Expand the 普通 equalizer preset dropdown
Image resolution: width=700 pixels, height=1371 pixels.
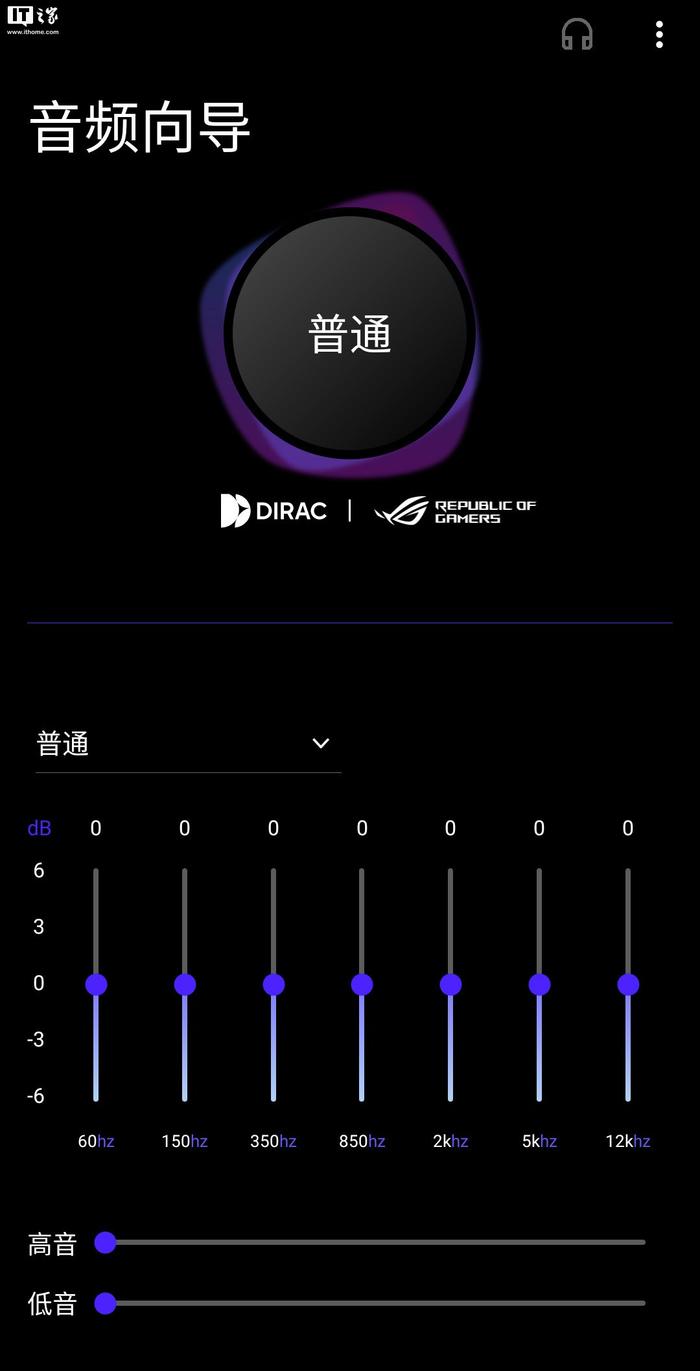[x=188, y=744]
